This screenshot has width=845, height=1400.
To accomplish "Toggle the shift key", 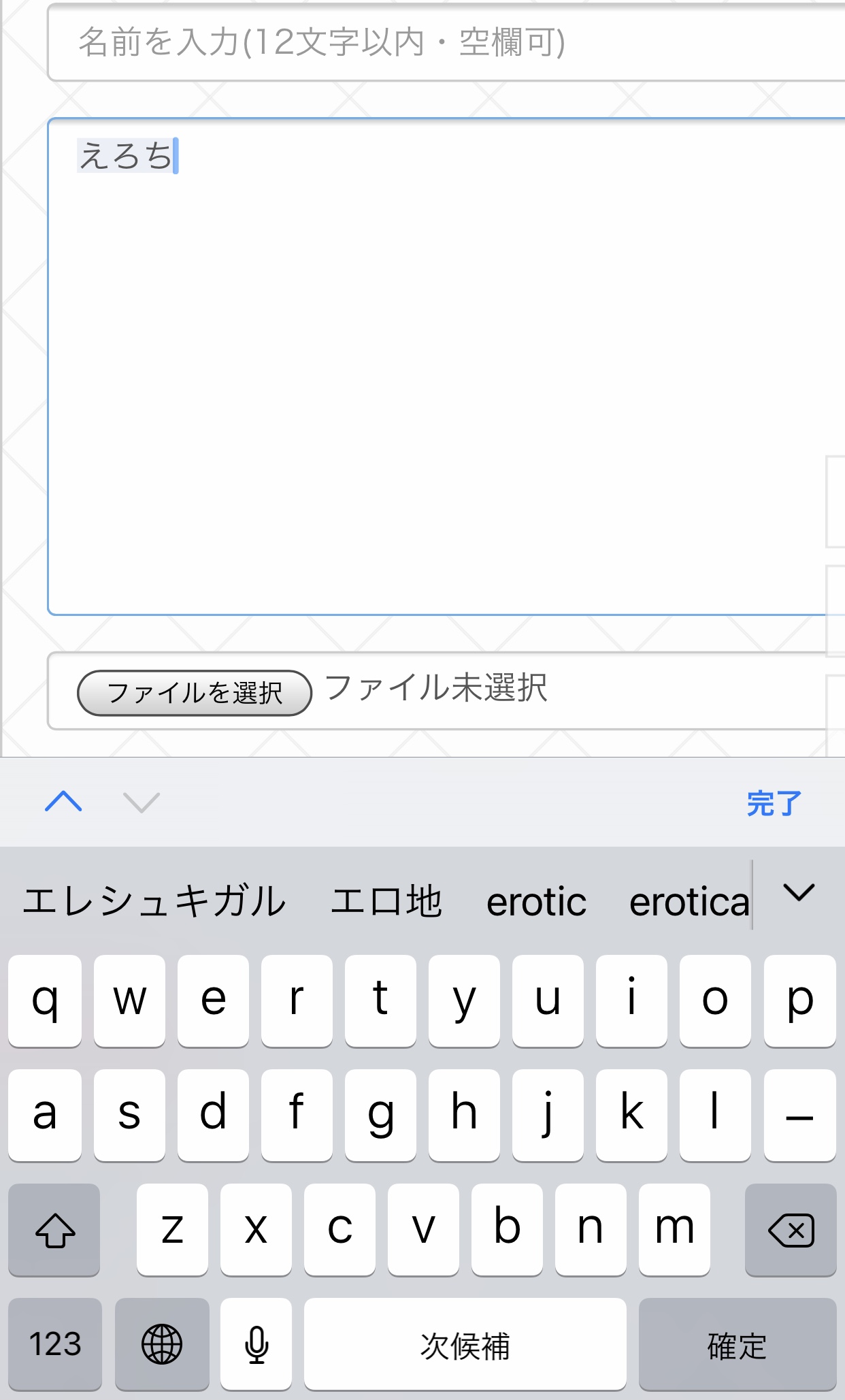I will point(54,1229).
